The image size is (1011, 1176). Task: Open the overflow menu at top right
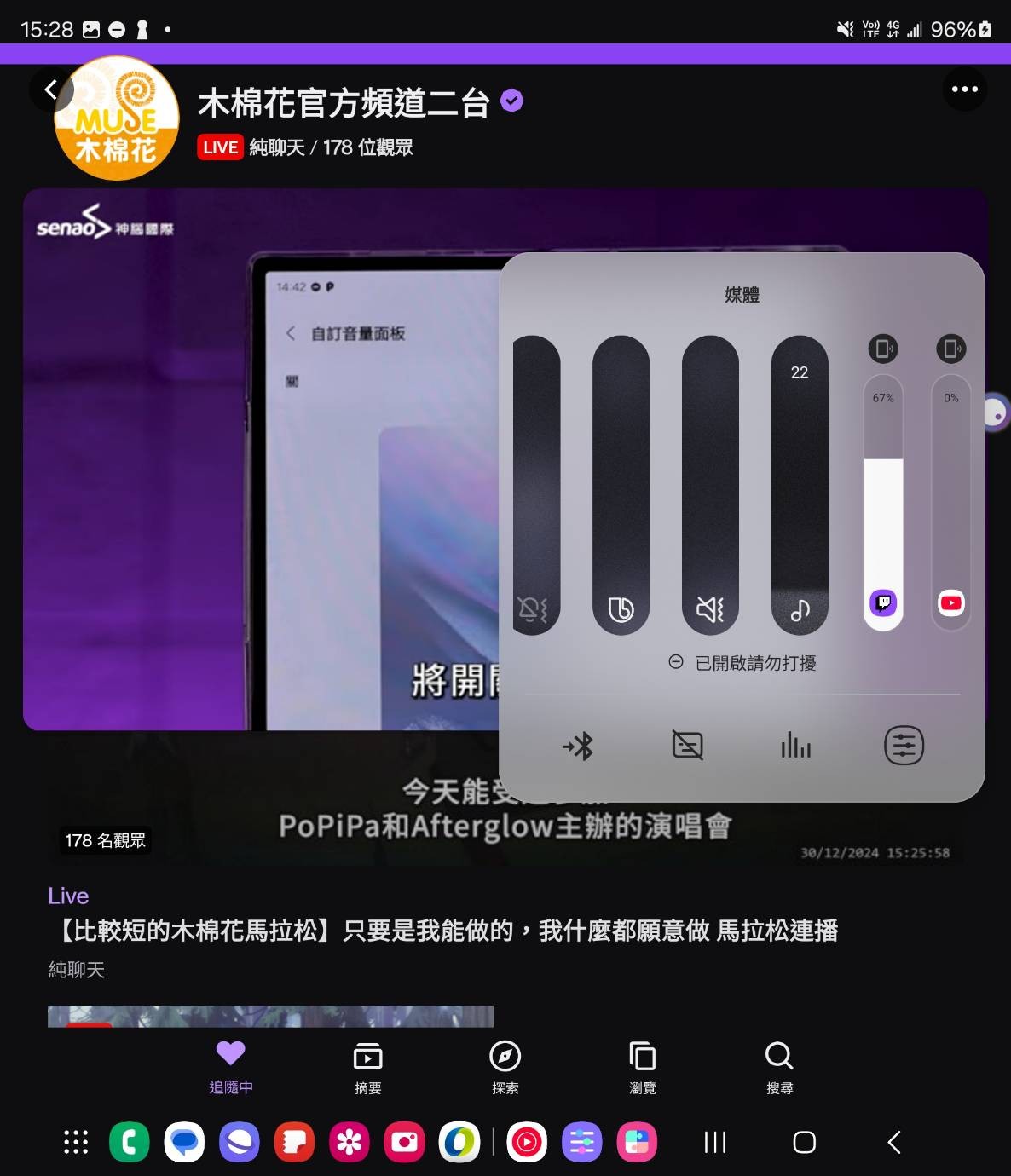(x=964, y=89)
